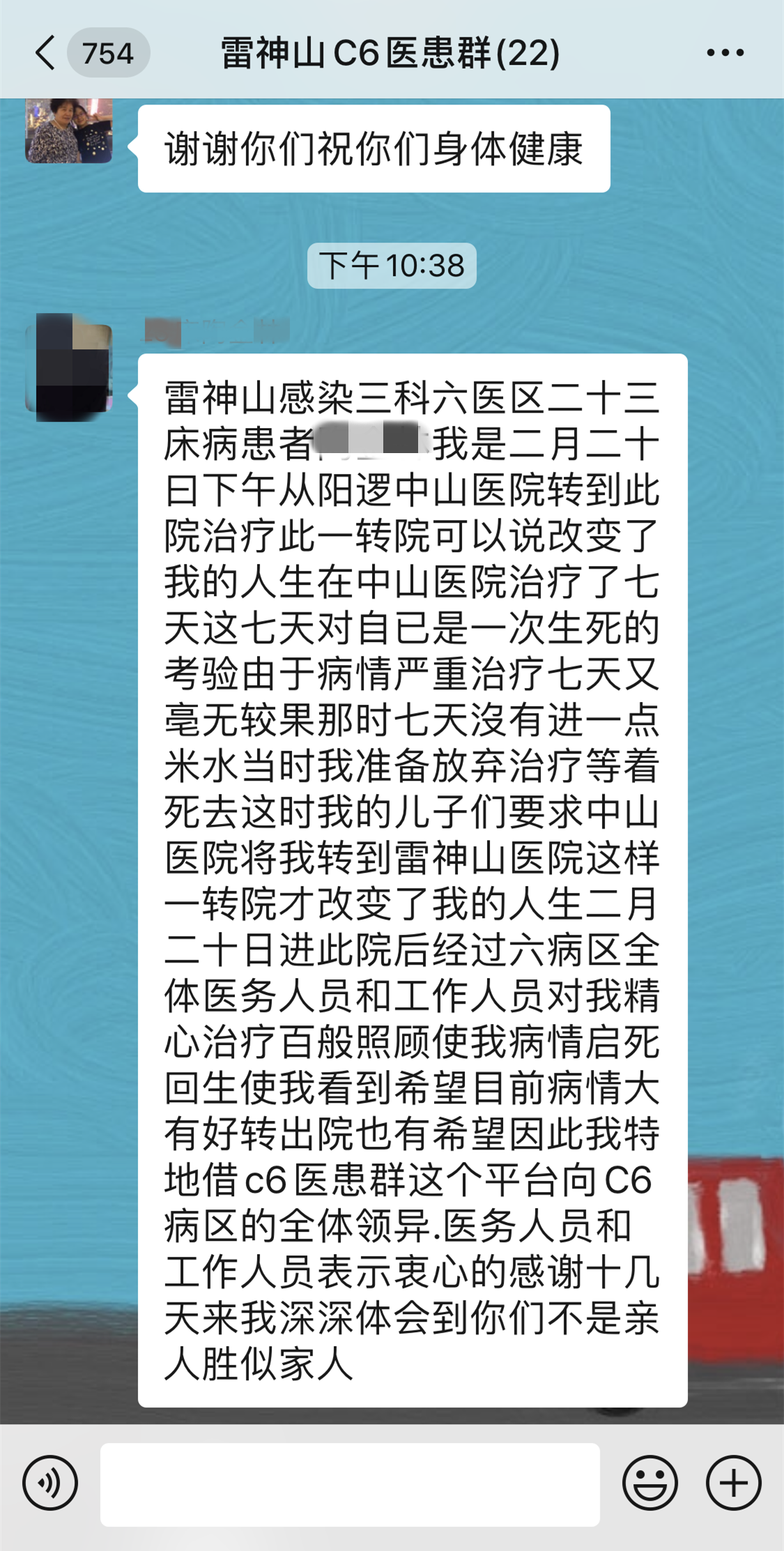This screenshot has height=1551, width=784.
Task: Go back to the chat list
Action: coord(46,53)
